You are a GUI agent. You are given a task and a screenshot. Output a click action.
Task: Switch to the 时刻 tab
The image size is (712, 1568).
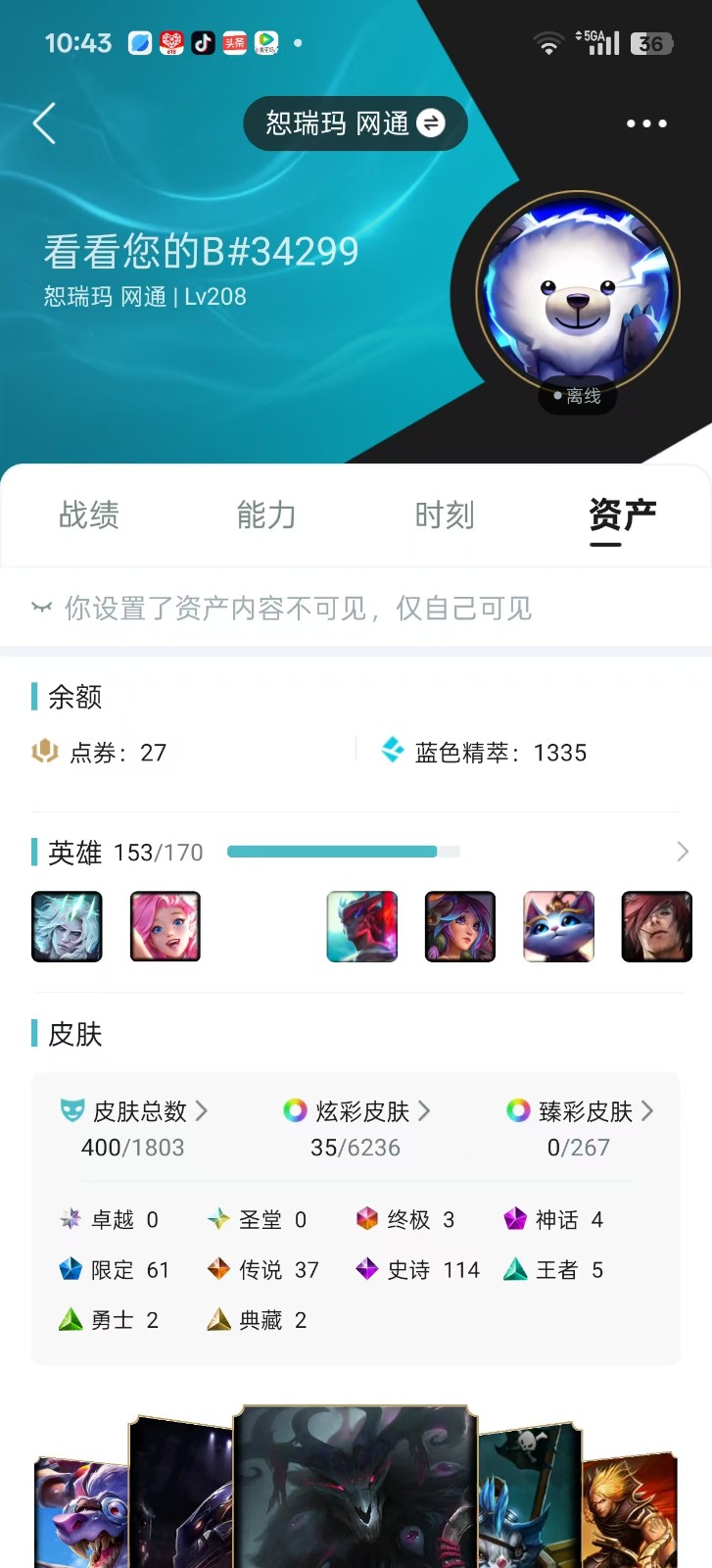pos(445,514)
